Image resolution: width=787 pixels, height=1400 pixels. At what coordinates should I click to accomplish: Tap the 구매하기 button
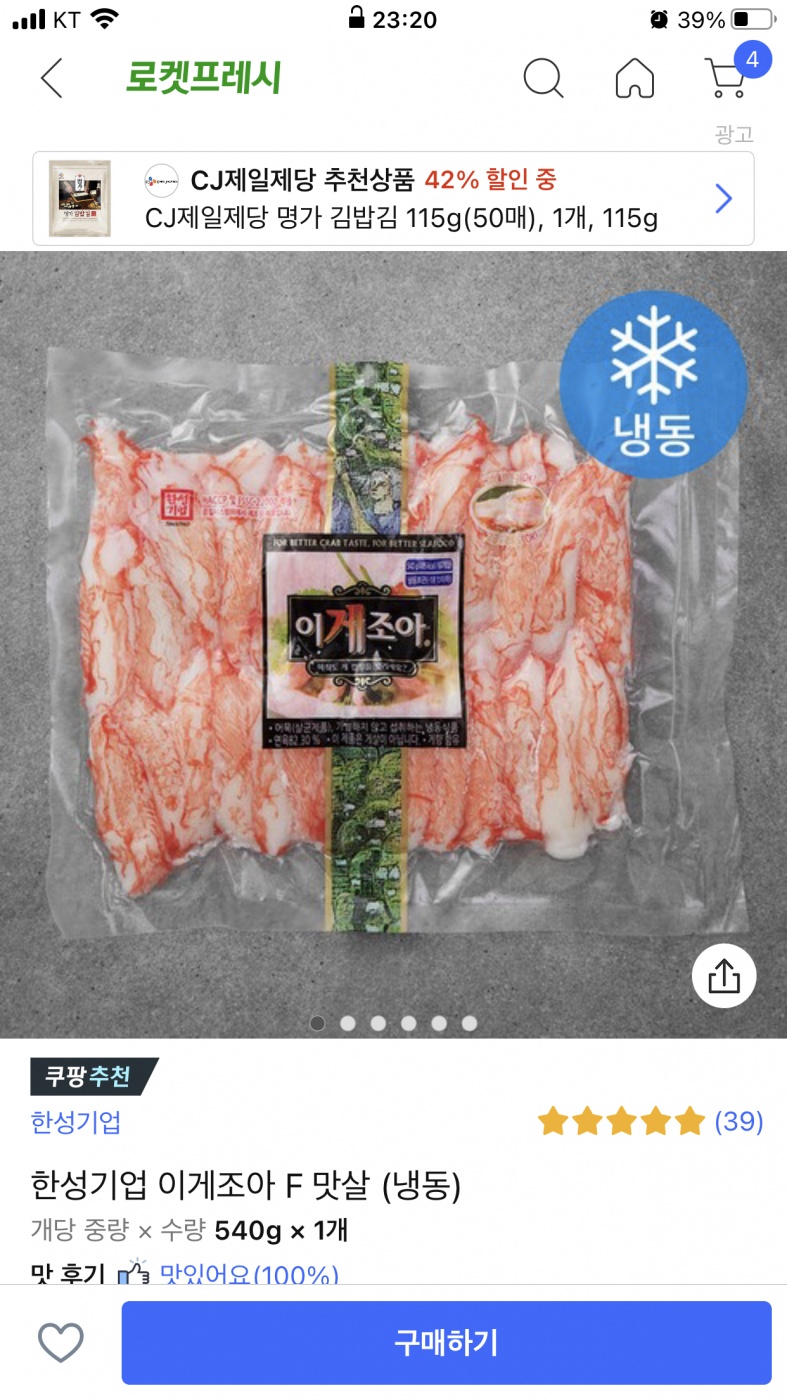click(446, 1342)
